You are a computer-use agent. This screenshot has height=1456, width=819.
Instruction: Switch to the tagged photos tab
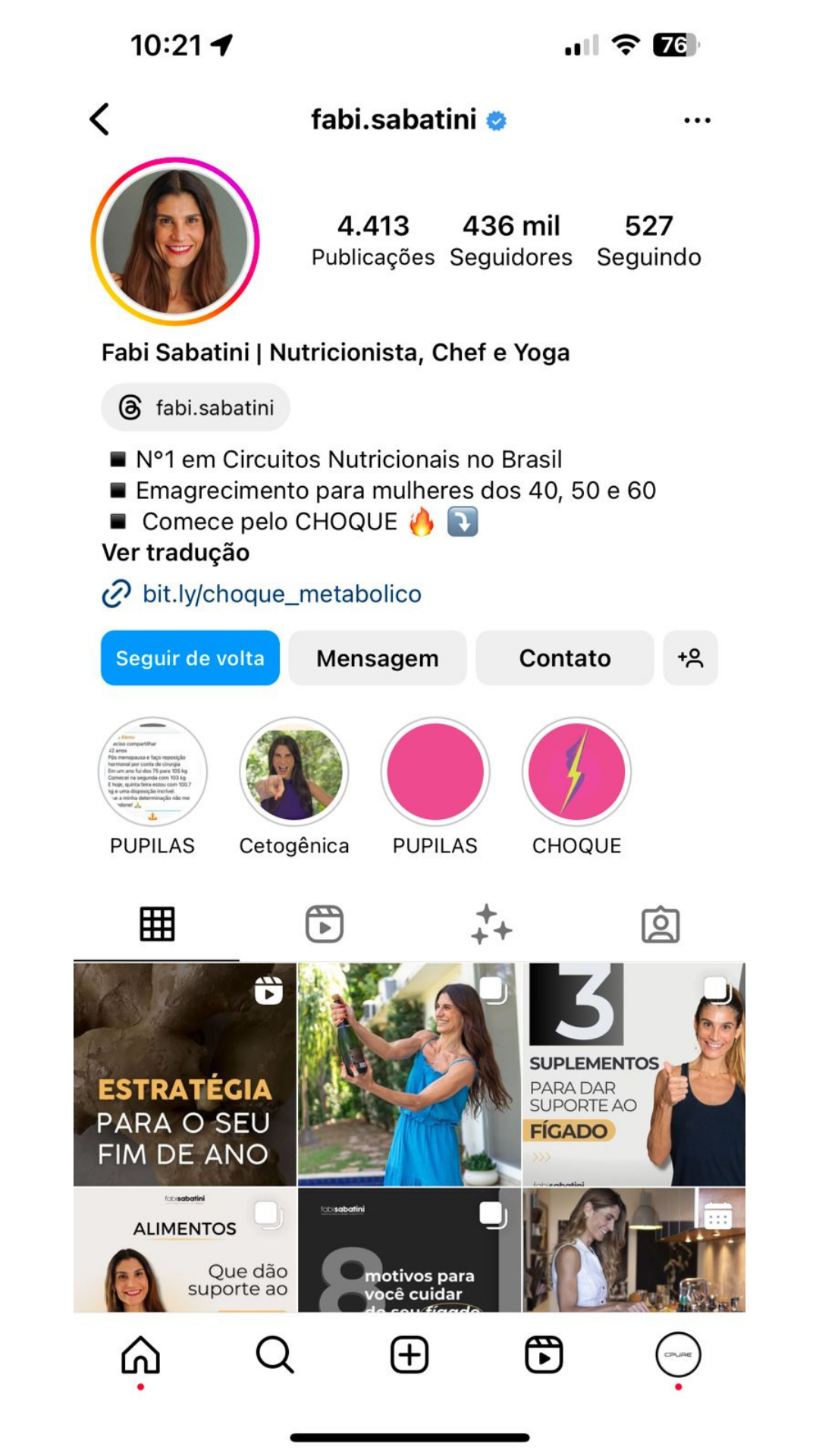(x=661, y=924)
